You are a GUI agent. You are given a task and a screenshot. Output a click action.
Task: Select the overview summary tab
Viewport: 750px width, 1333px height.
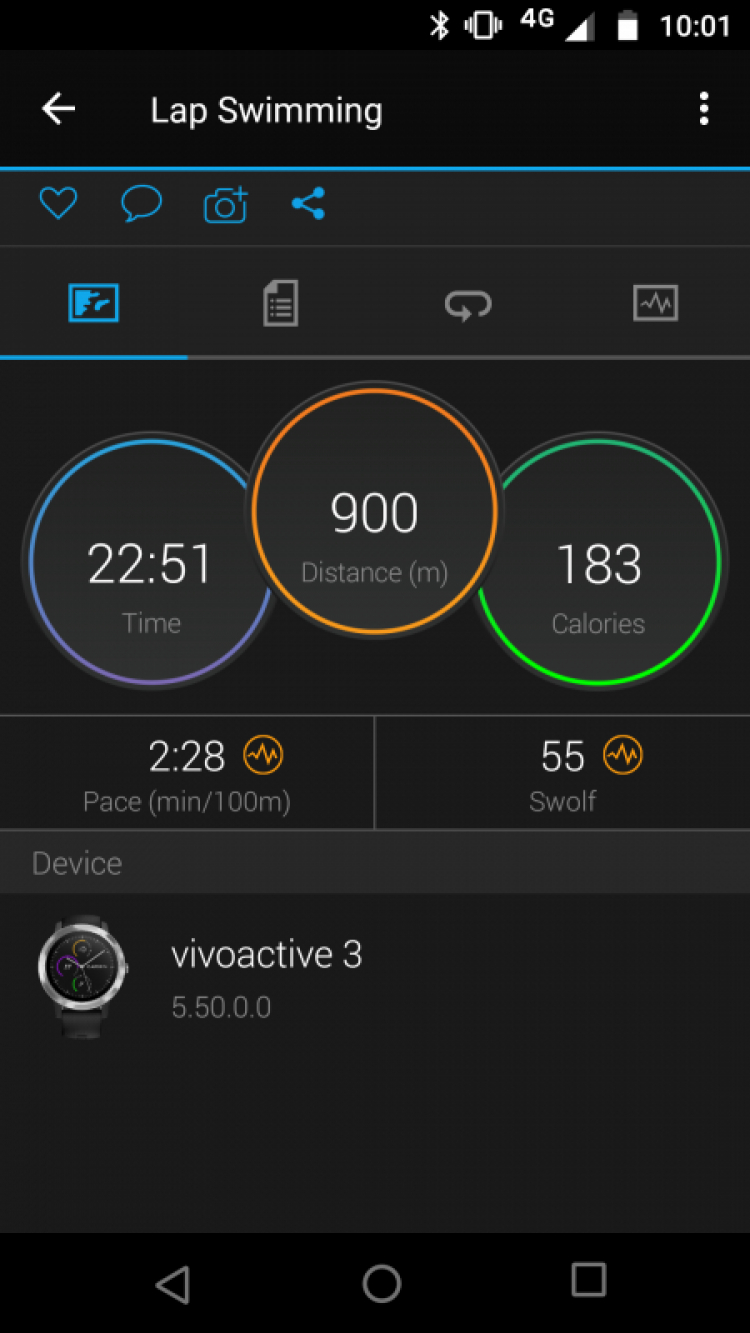(x=93, y=302)
